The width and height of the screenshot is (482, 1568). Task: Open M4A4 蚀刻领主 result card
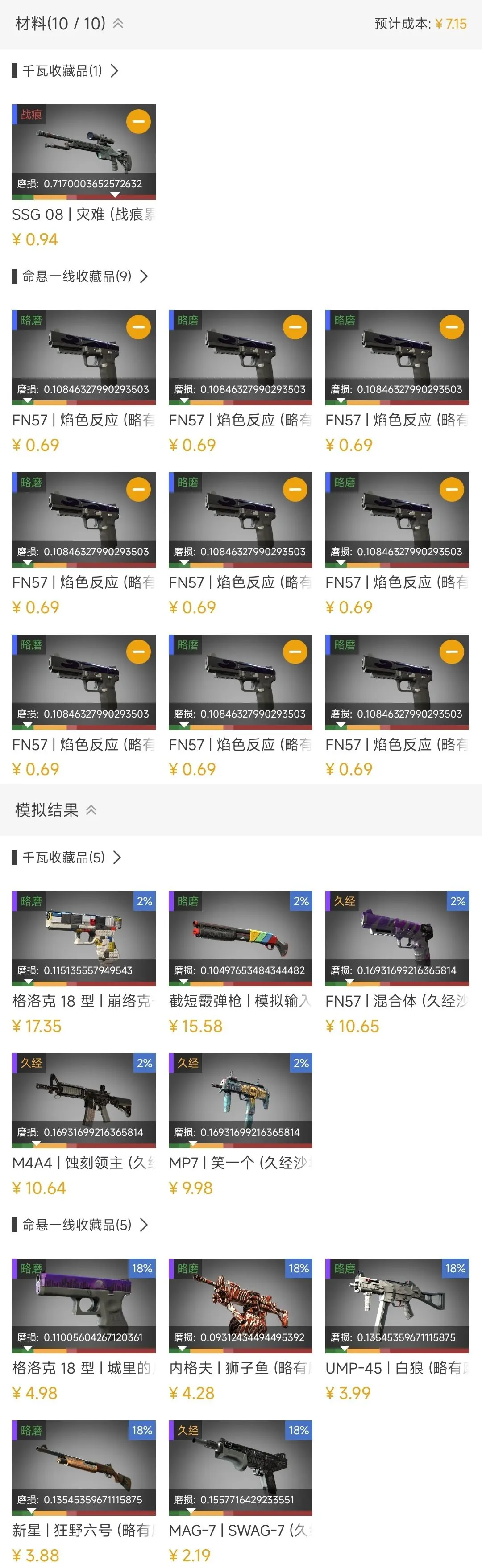pyautogui.click(x=83, y=1099)
